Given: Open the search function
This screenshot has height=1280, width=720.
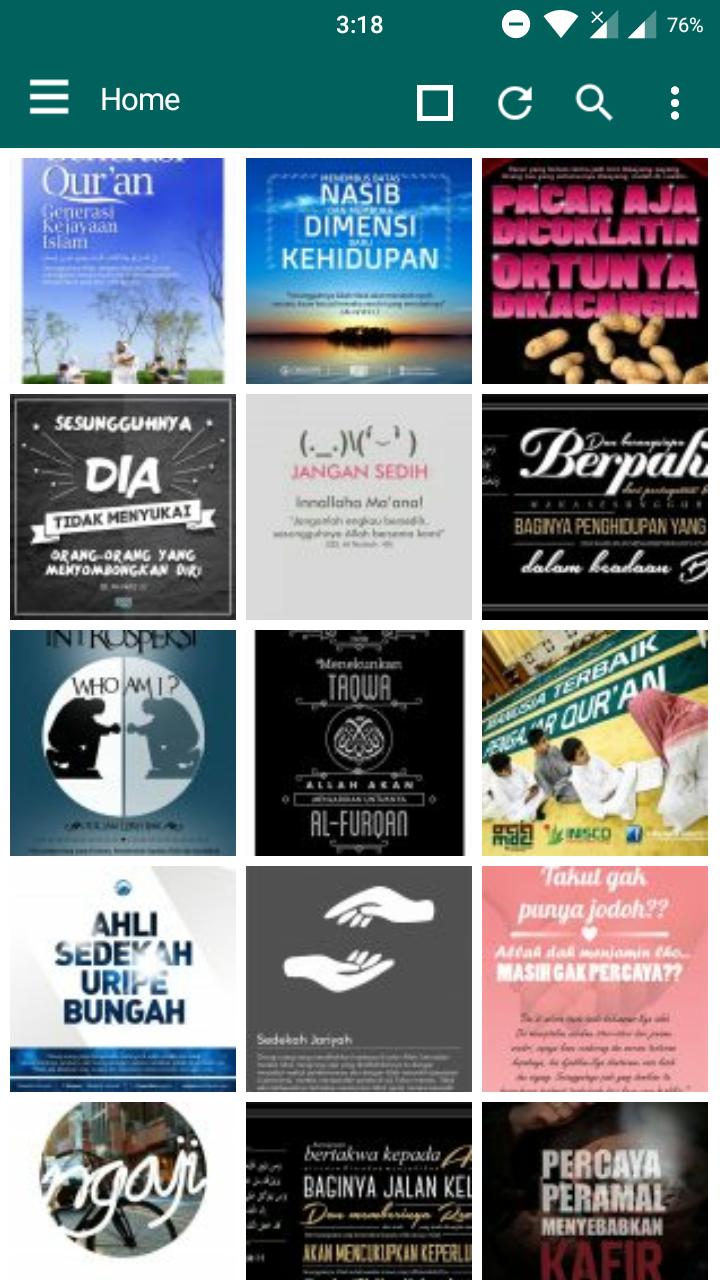Looking at the screenshot, I should tap(594, 102).
